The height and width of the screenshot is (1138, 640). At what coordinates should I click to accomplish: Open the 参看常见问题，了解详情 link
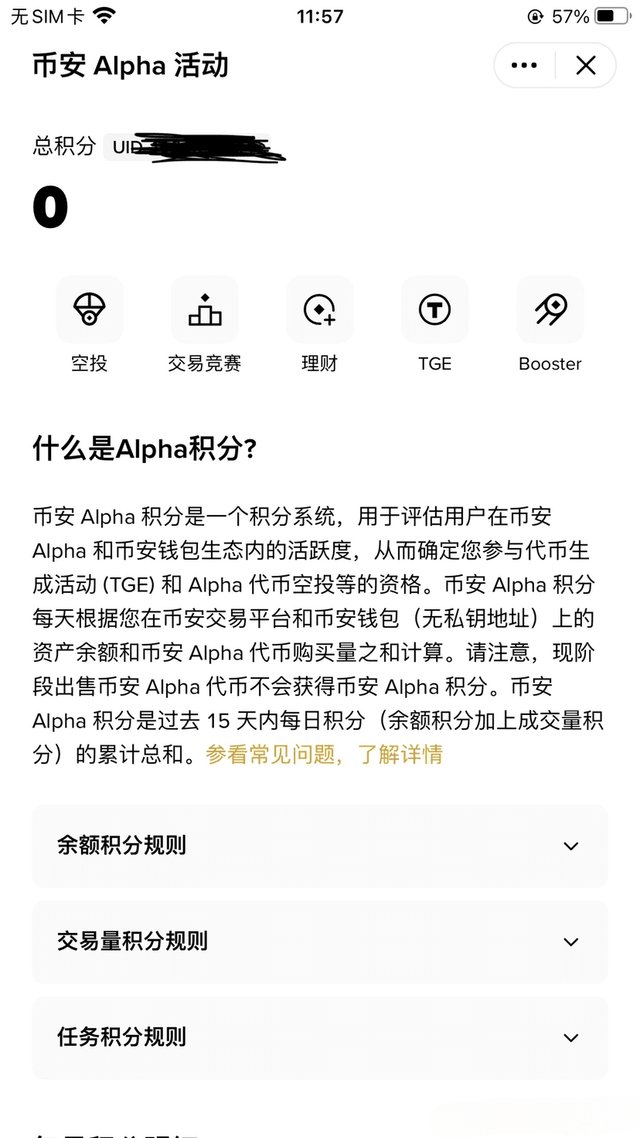point(324,754)
